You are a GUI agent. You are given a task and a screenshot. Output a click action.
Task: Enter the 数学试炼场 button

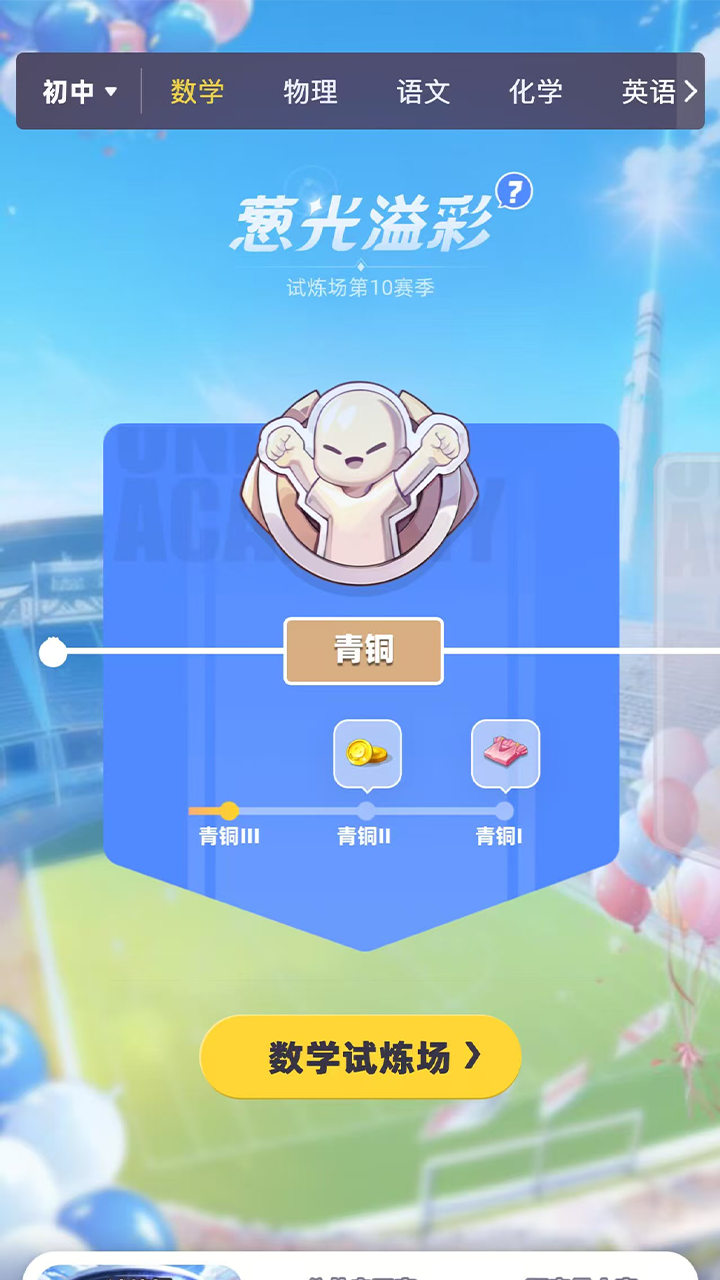coord(360,1057)
